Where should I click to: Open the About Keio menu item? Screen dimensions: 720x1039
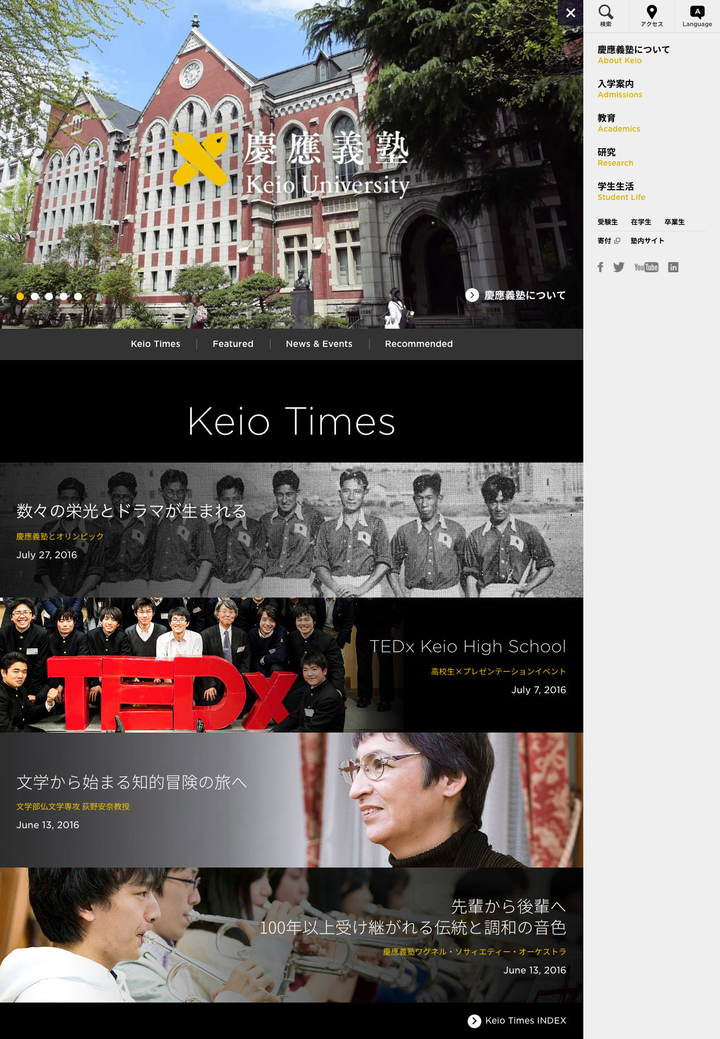pyautogui.click(x=633, y=54)
